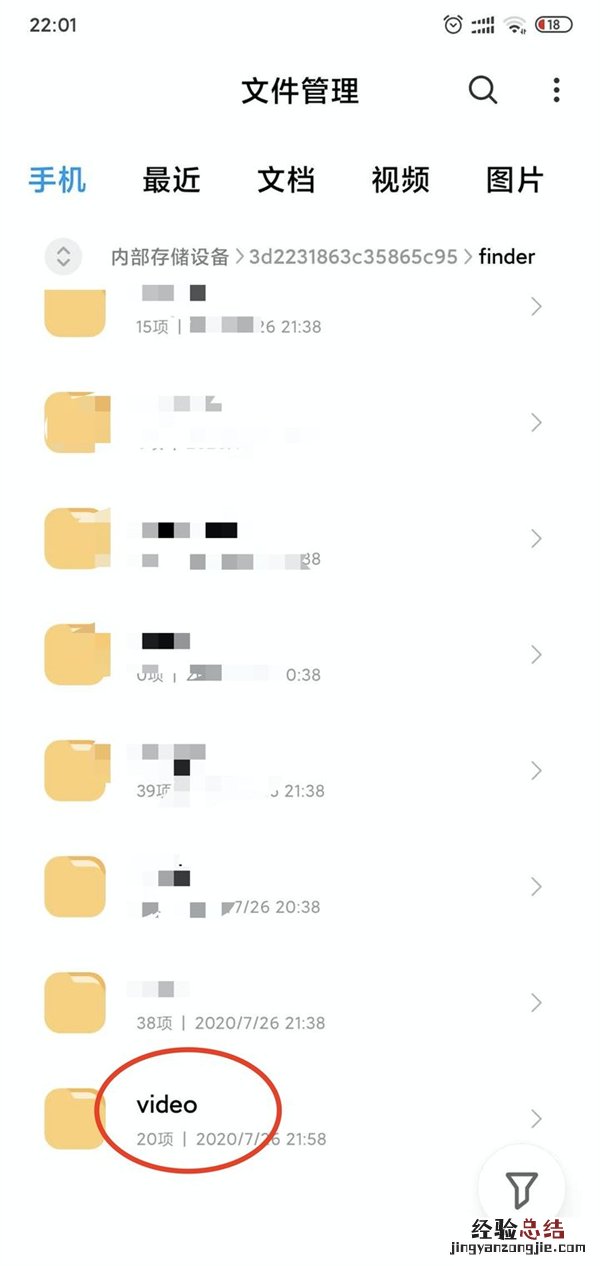Screen dimensions: 600x1266
Task: Go to 内部存储设备 in the breadcrumb path
Action: coord(170,257)
